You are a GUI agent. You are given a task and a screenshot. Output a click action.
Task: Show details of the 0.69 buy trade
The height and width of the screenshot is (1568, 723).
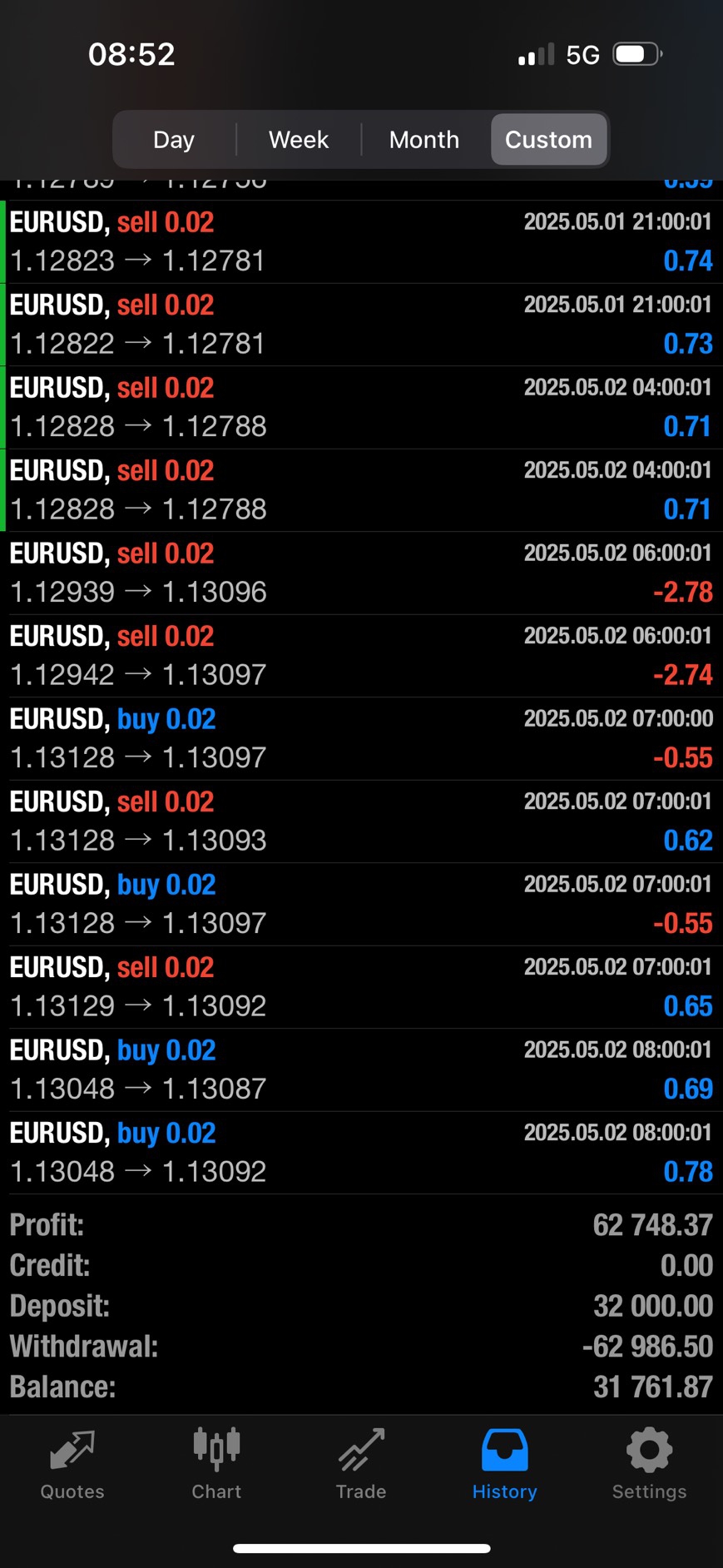coord(361,1069)
